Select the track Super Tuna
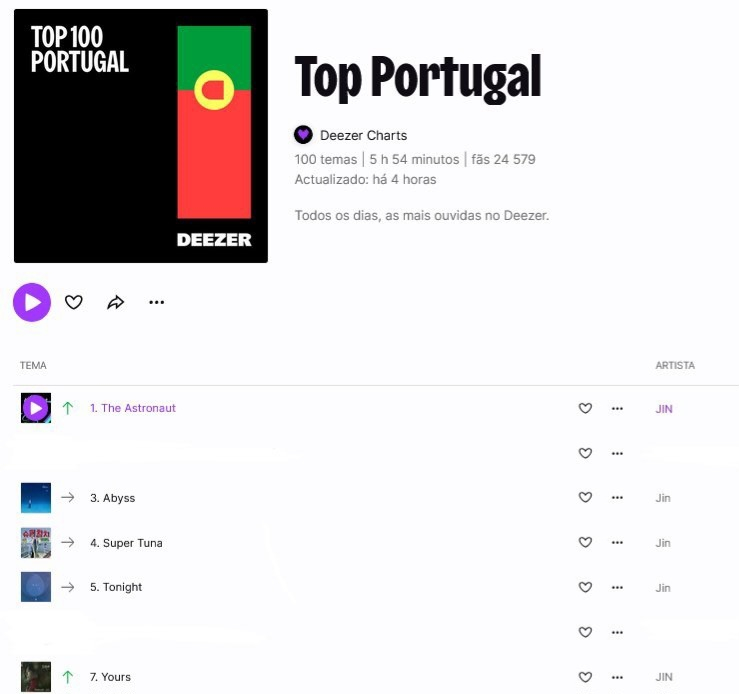739x694 pixels. click(x=132, y=543)
